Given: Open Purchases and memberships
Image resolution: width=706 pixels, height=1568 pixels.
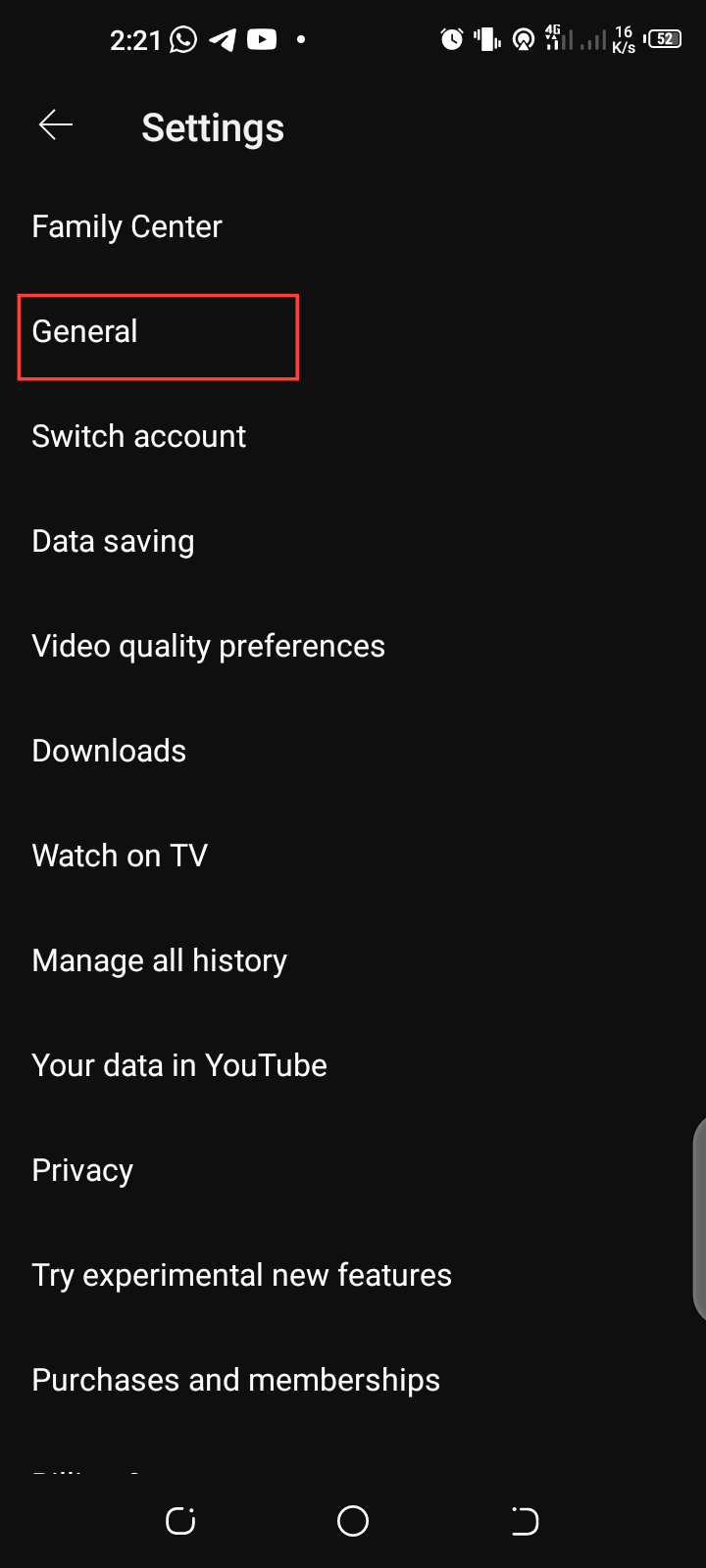Looking at the screenshot, I should pos(236,1380).
